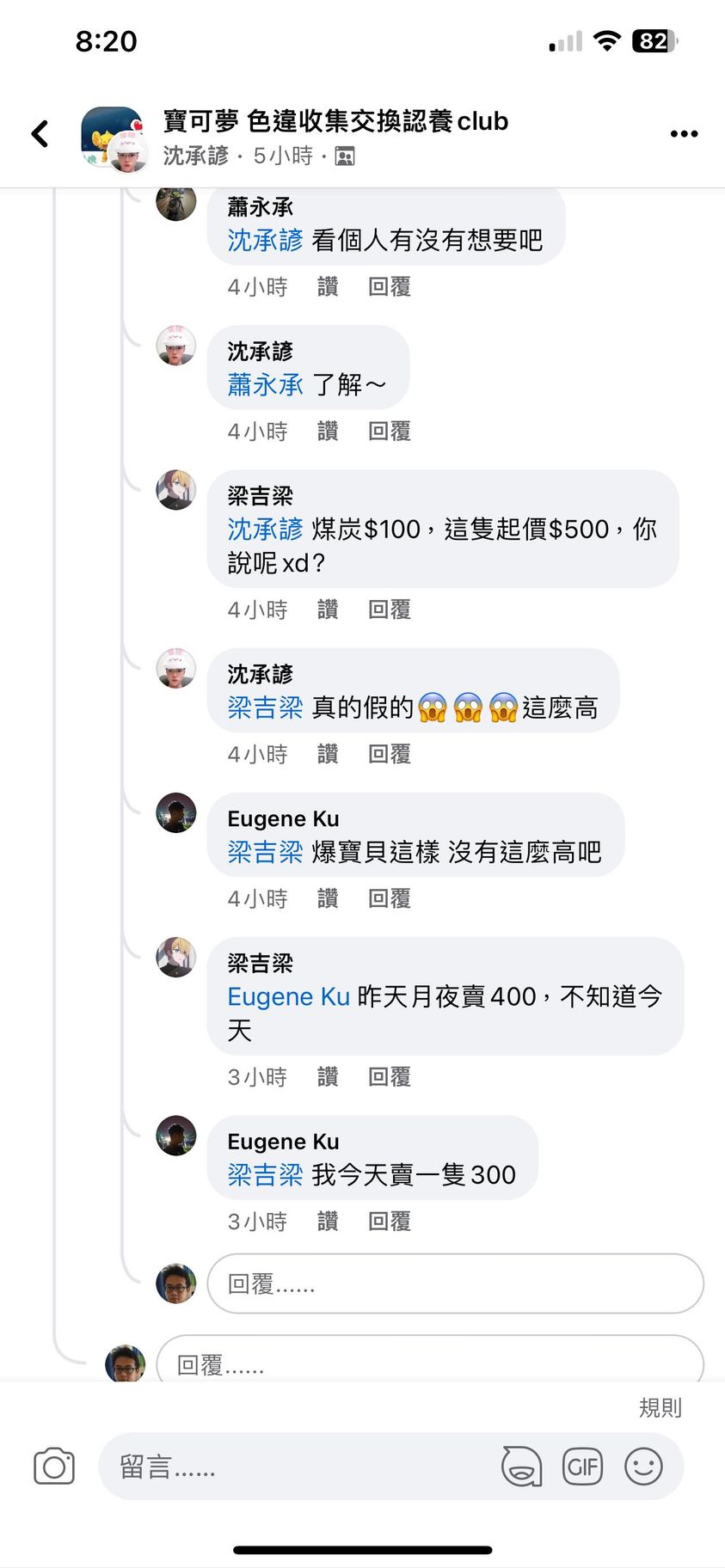Screen dimensions: 725x1568
Task: Open the 寶可夢 色違收集交換認養 club group
Action: click(335, 121)
